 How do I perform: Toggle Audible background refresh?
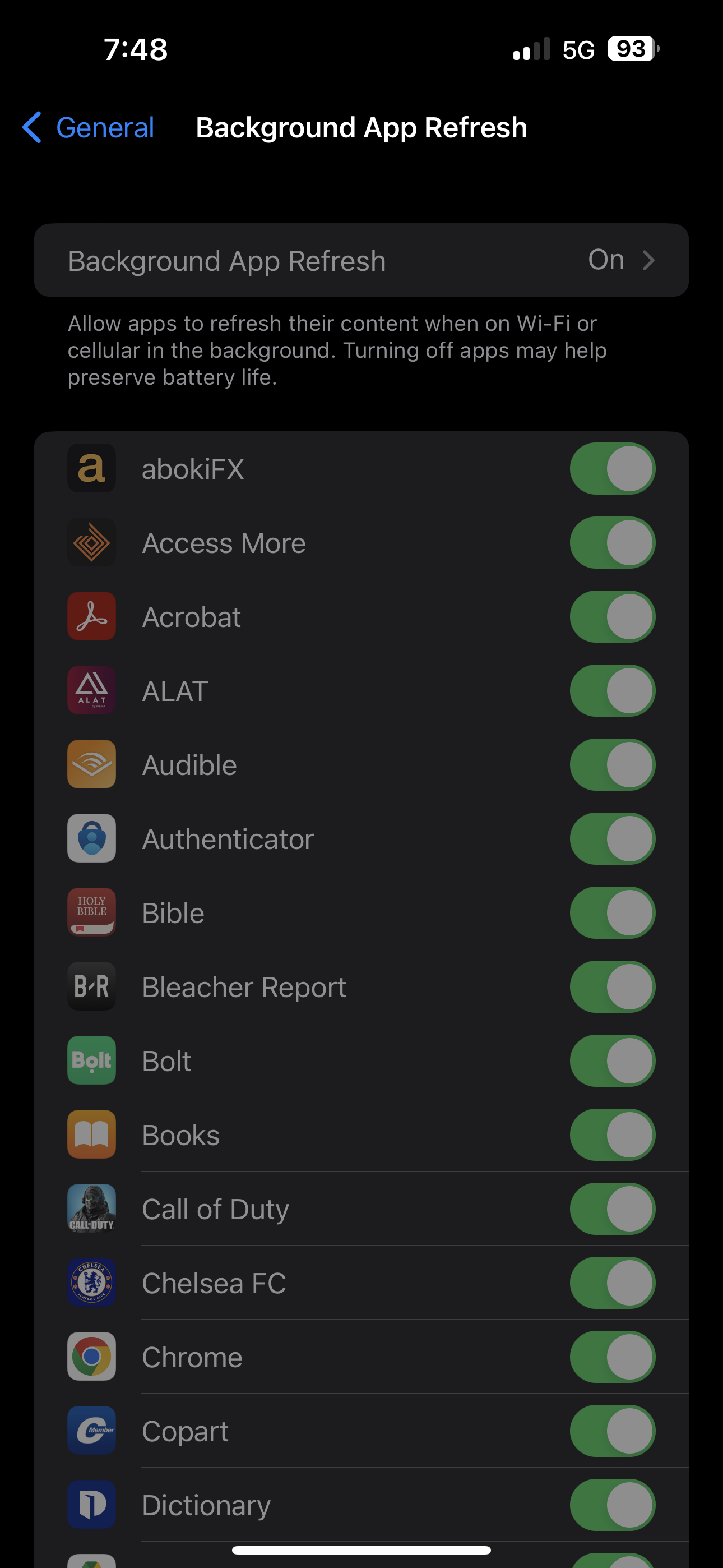(612, 765)
